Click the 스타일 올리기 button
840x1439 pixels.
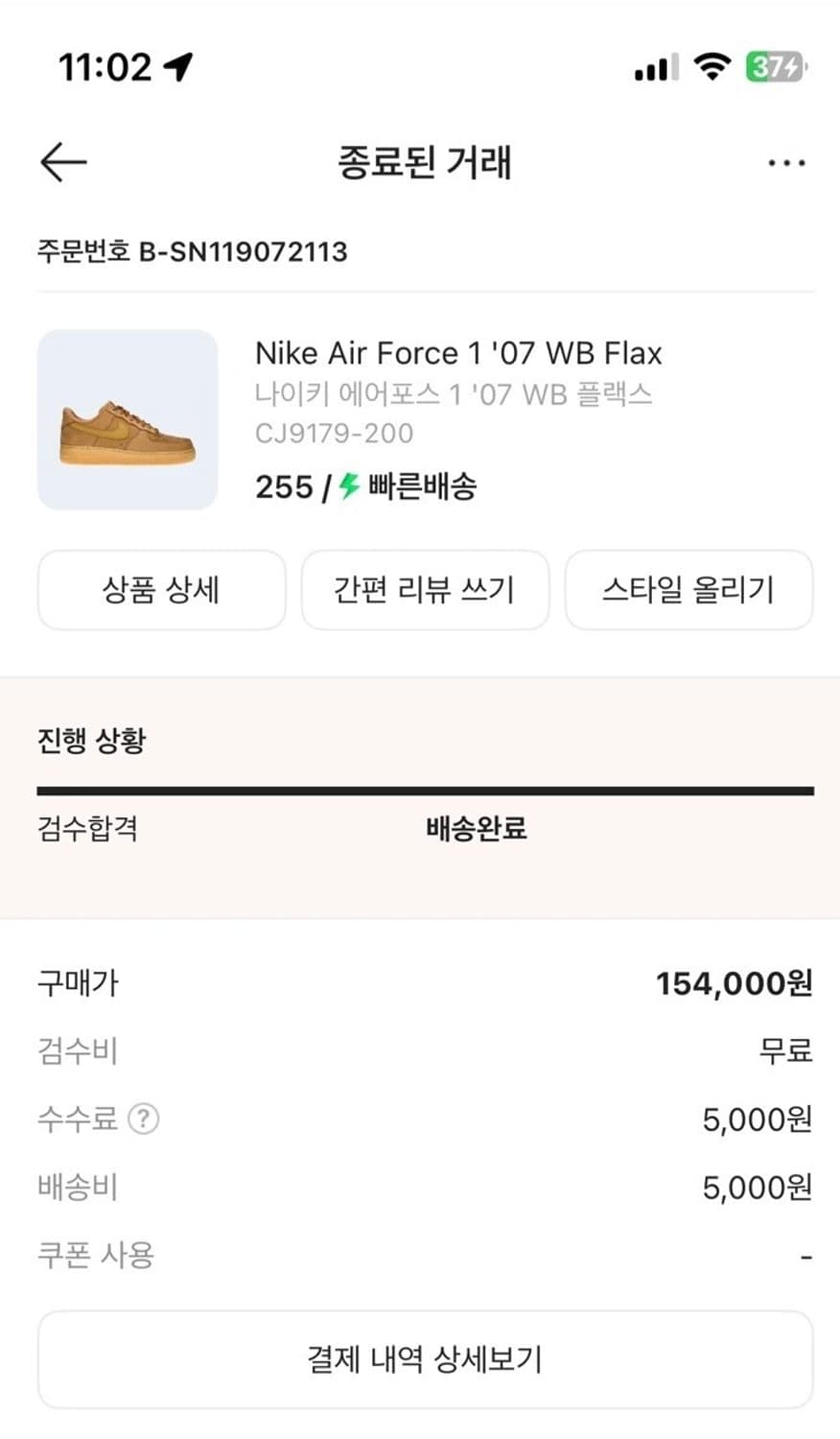688,590
